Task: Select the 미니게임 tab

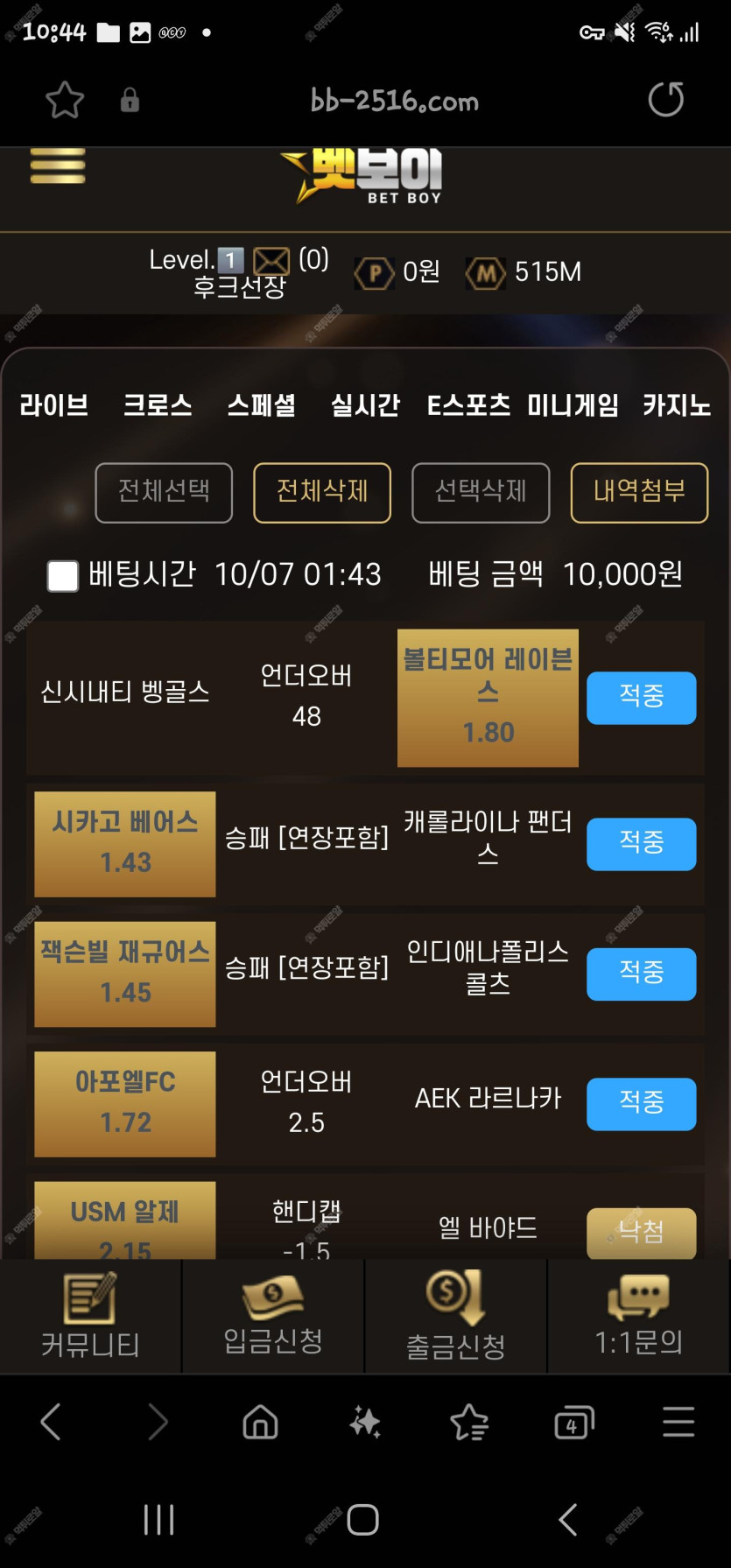Action: pos(573,405)
